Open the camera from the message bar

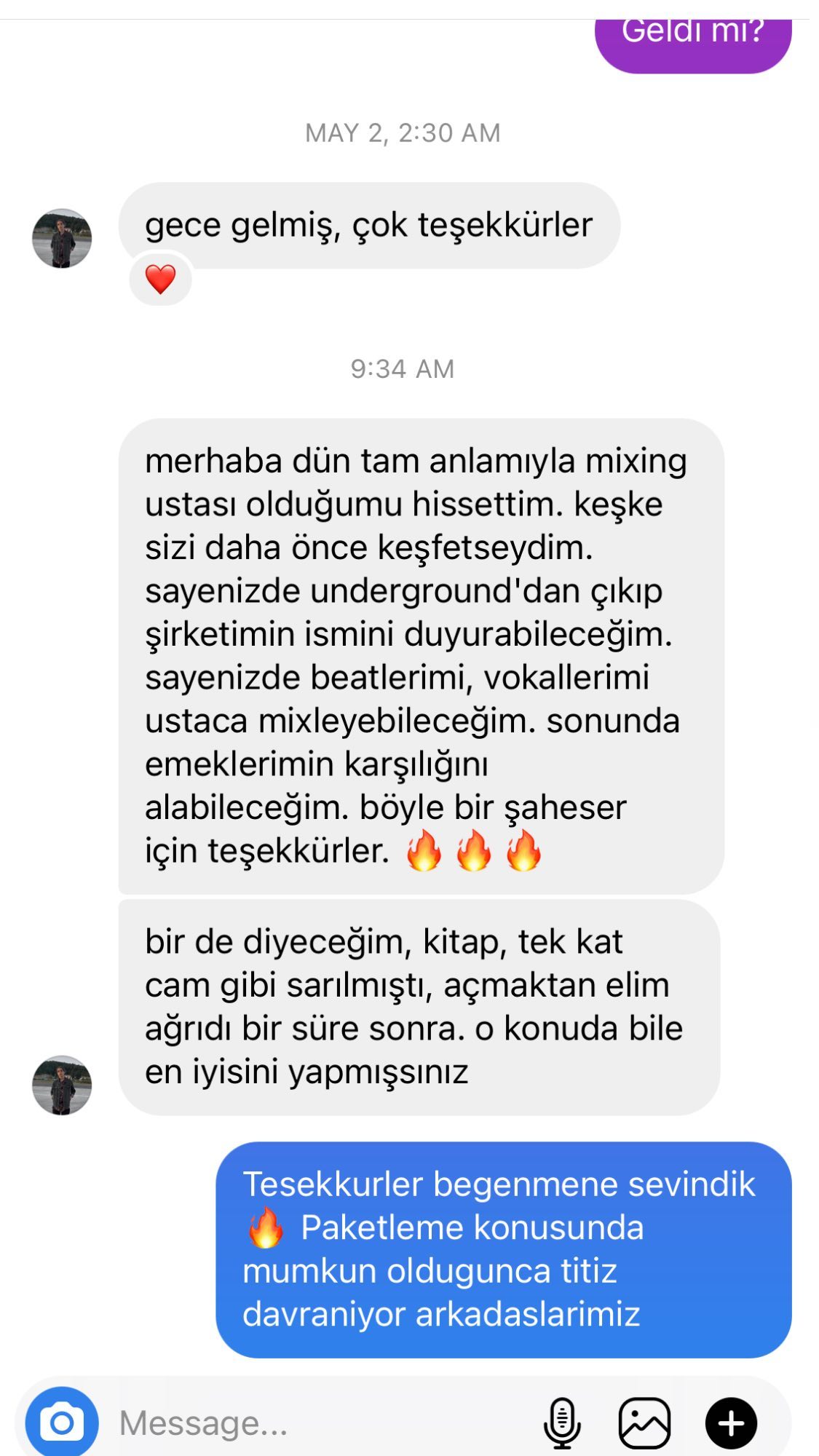click(x=62, y=1423)
